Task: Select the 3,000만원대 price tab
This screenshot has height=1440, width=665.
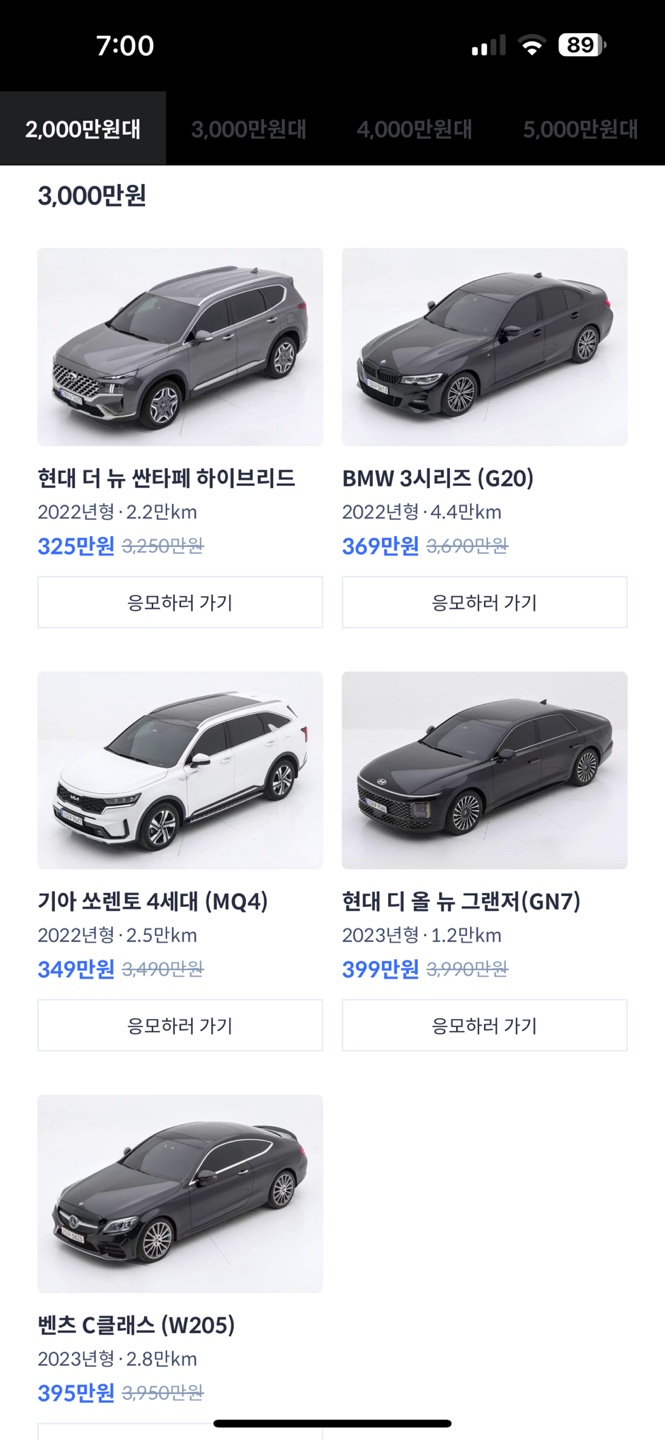Action: [x=248, y=129]
